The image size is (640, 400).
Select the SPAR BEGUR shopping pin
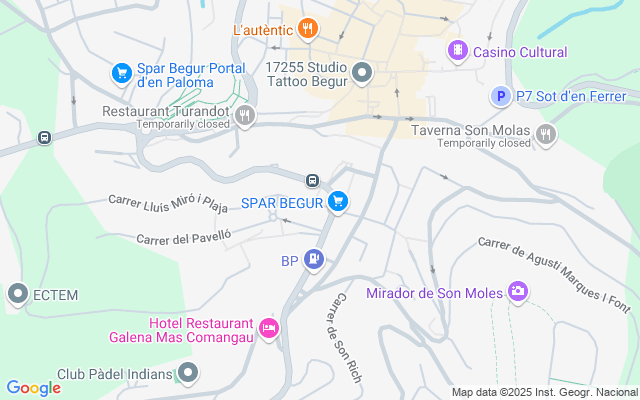pyautogui.click(x=338, y=202)
